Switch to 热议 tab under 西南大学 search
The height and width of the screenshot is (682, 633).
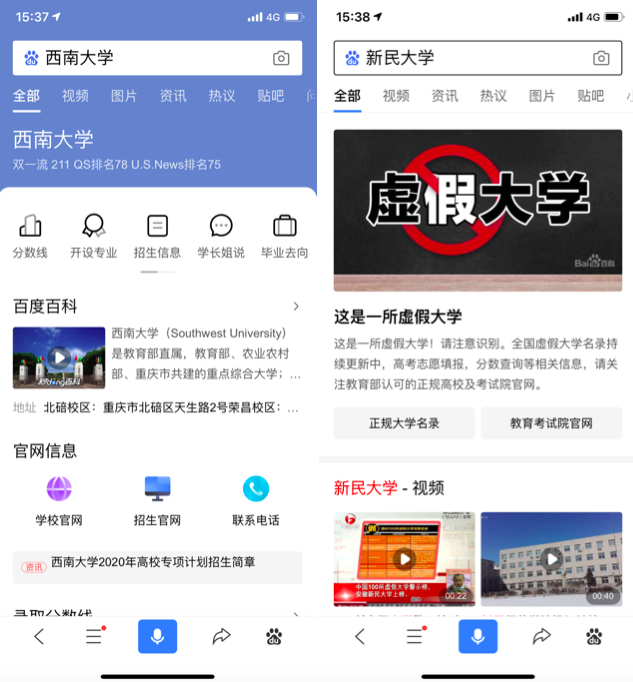click(222, 96)
